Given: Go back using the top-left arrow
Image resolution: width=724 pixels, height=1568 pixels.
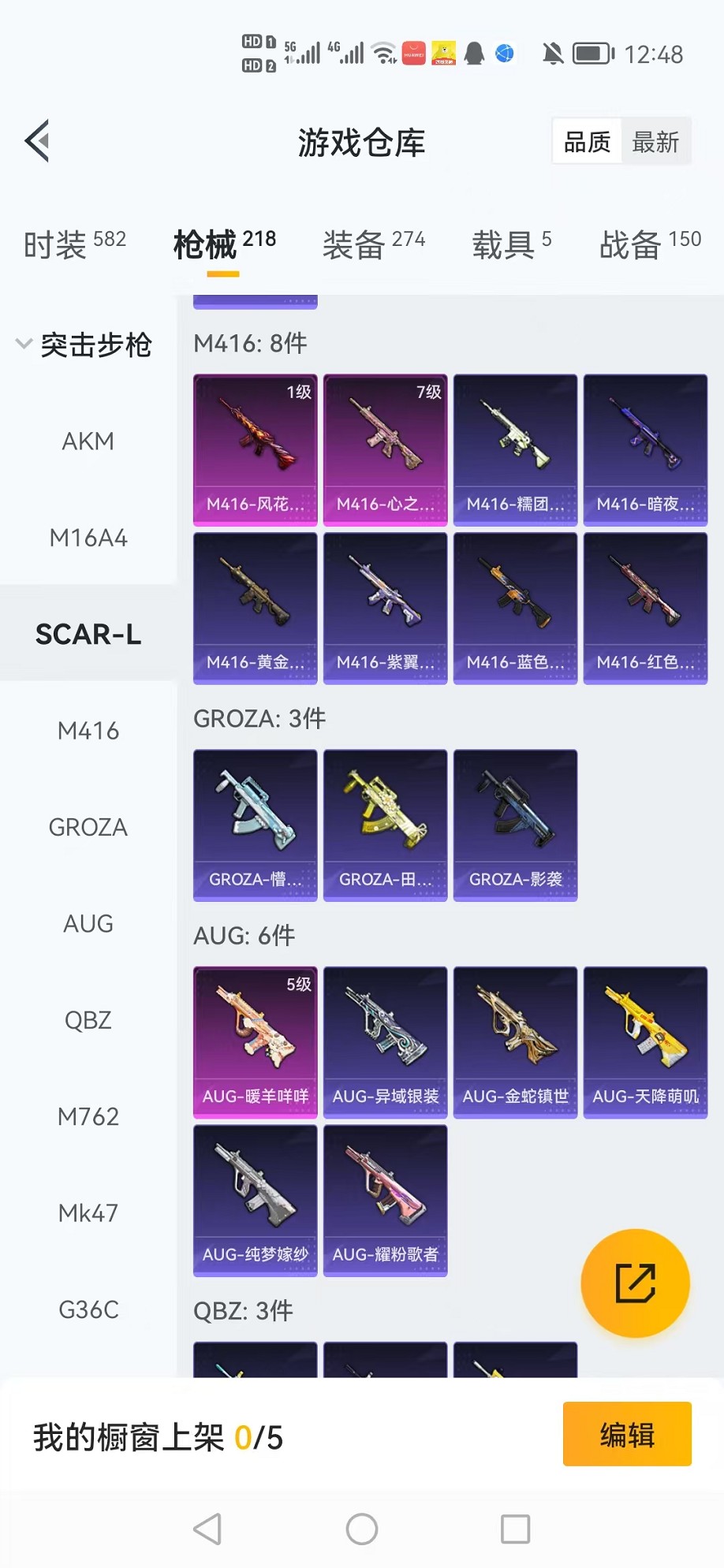Looking at the screenshot, I should [38, 141].
